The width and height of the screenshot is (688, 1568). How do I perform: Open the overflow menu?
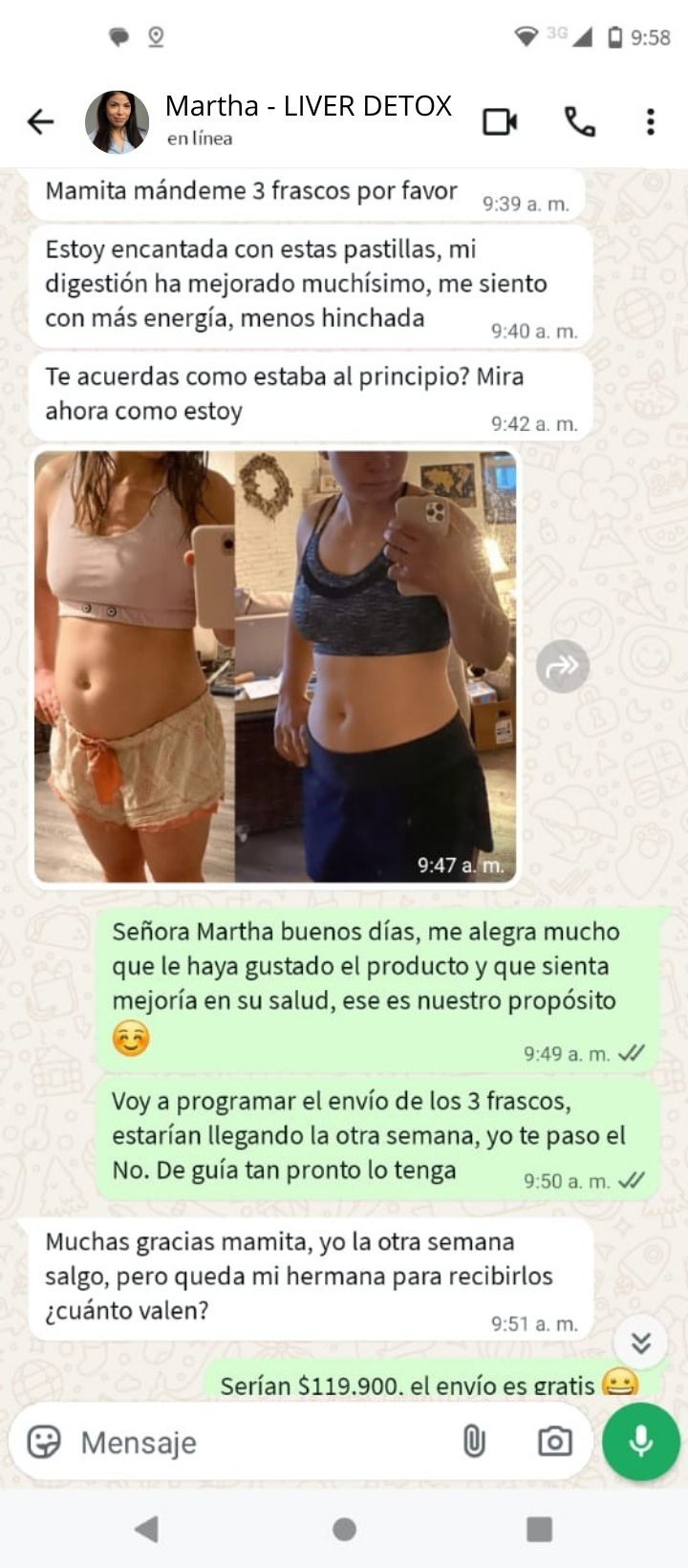tap(650, 121)
